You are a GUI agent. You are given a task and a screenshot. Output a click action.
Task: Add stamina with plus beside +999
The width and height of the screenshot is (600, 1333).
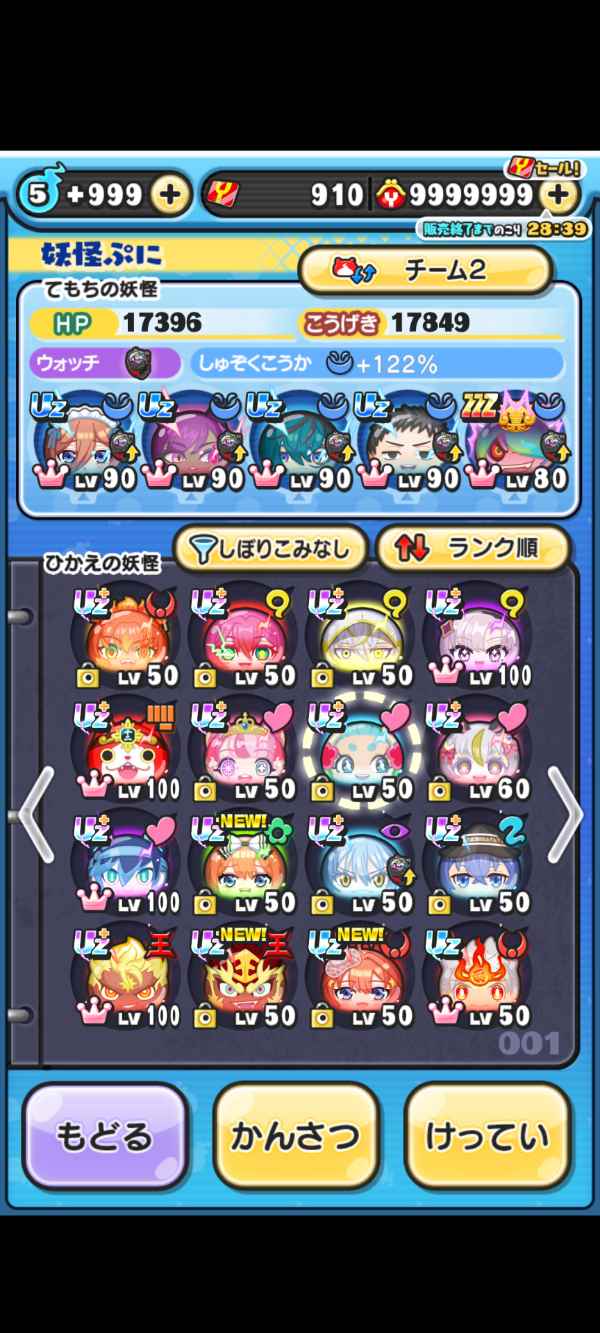[x=170, y=195]
